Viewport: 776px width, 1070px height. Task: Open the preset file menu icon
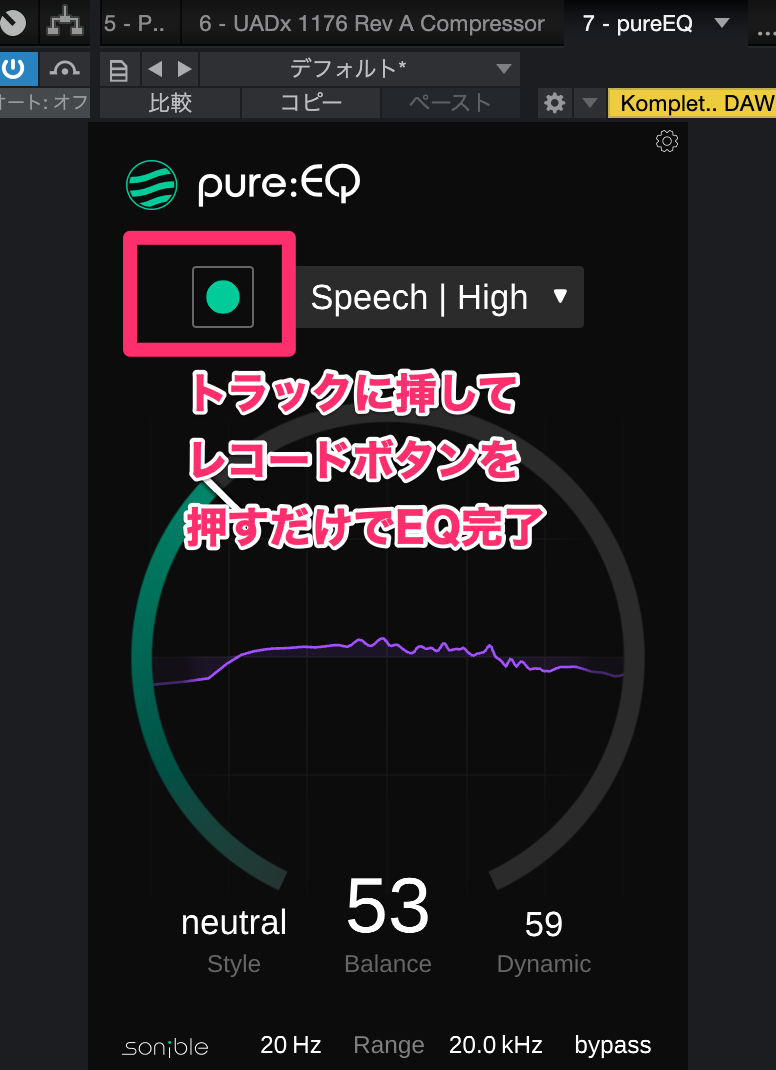(x=119, y=70)
